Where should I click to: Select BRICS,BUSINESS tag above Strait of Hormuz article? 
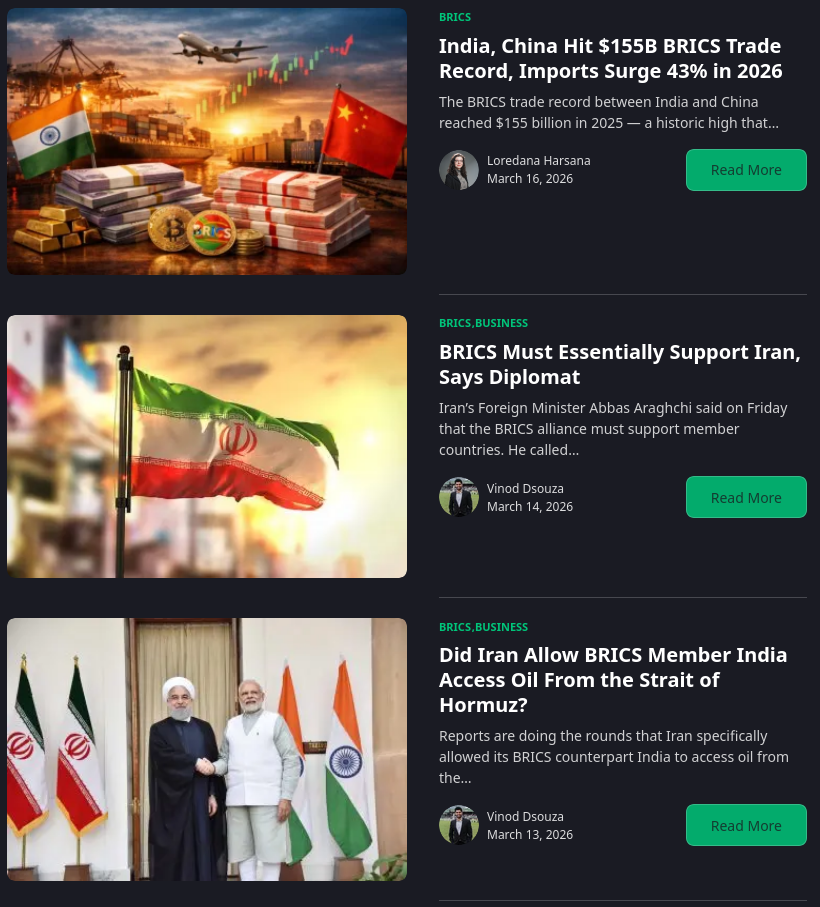point(483,627)
